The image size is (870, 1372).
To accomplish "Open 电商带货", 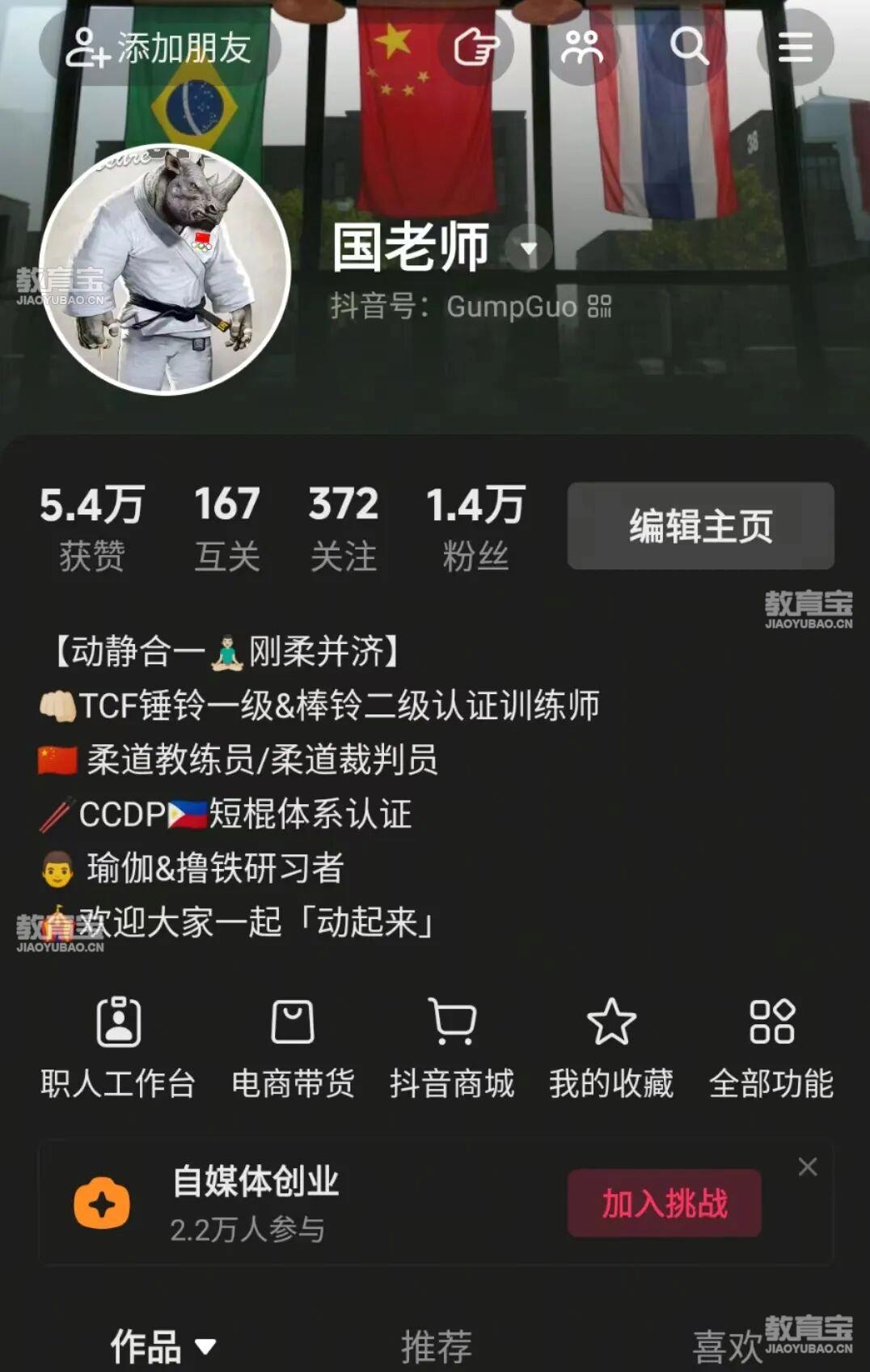I will [x=293, y=1048].
